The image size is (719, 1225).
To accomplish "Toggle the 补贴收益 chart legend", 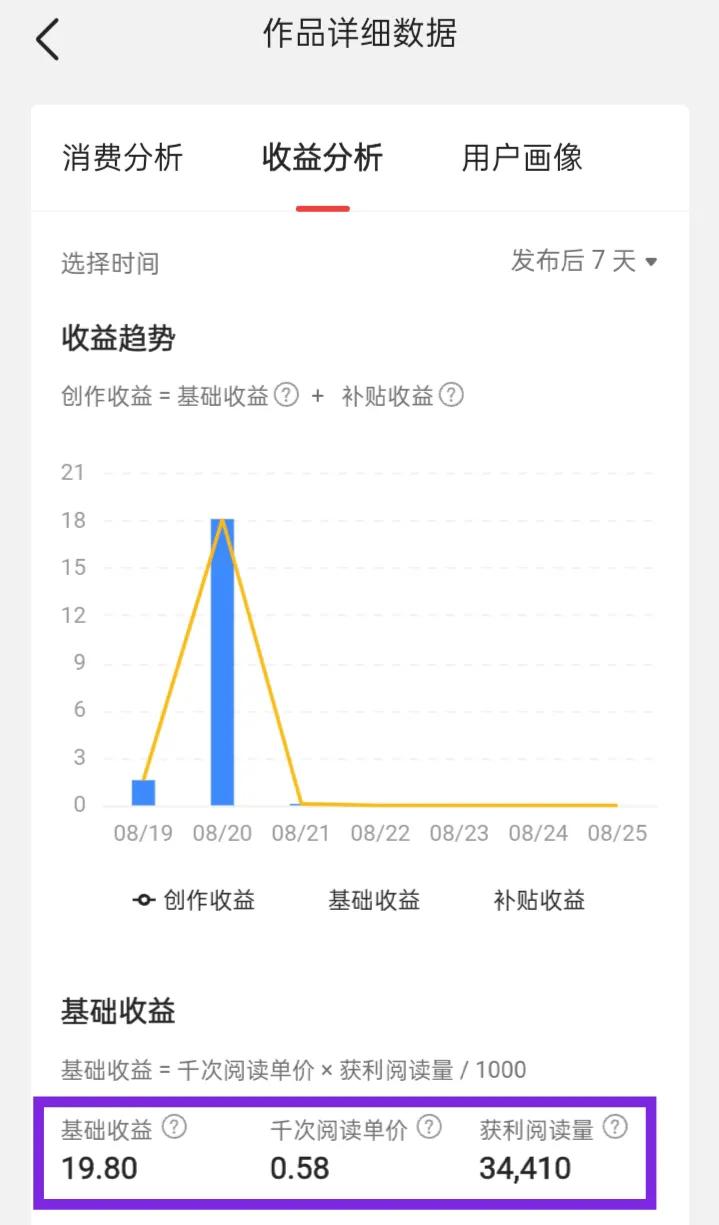I will tap(539, 900).
